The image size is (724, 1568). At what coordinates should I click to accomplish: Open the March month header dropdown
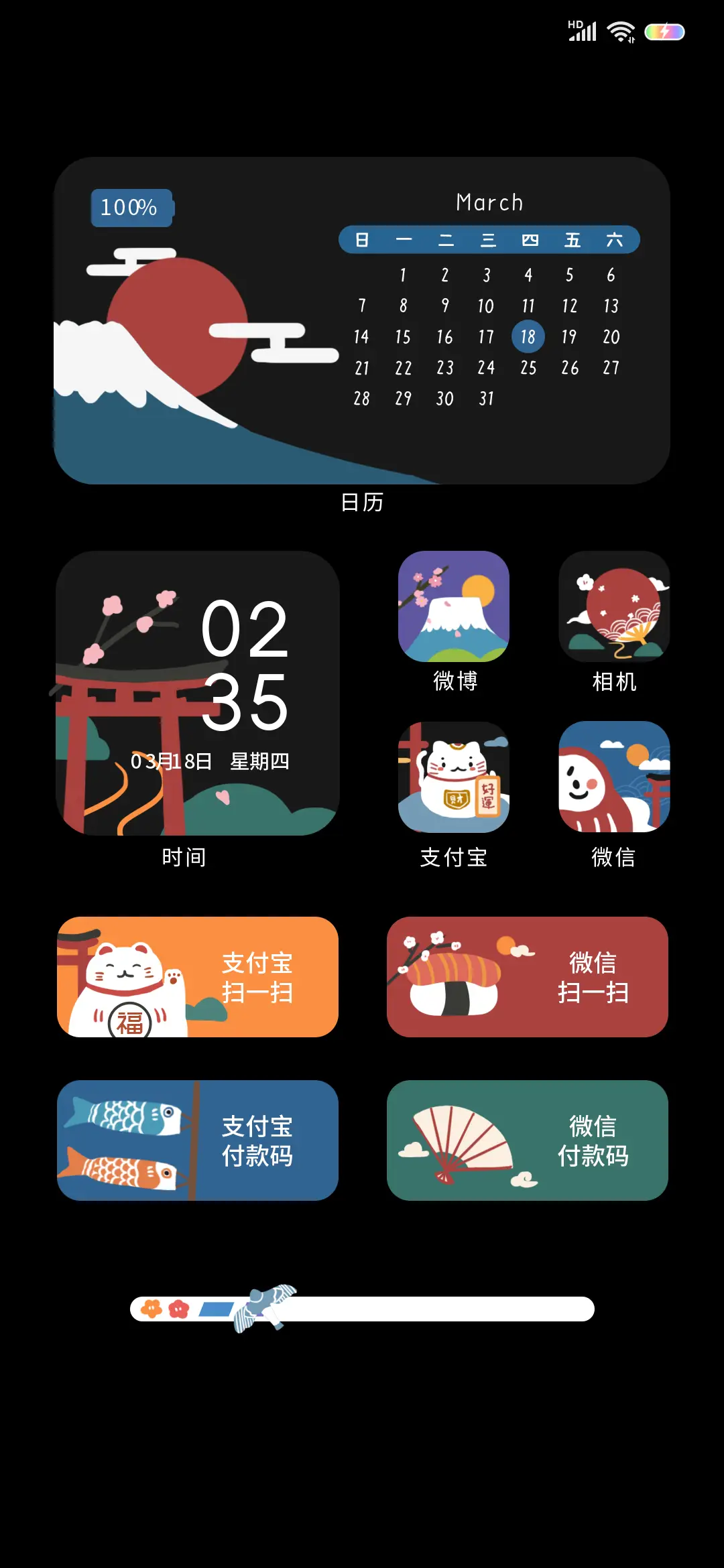(490, 202)
